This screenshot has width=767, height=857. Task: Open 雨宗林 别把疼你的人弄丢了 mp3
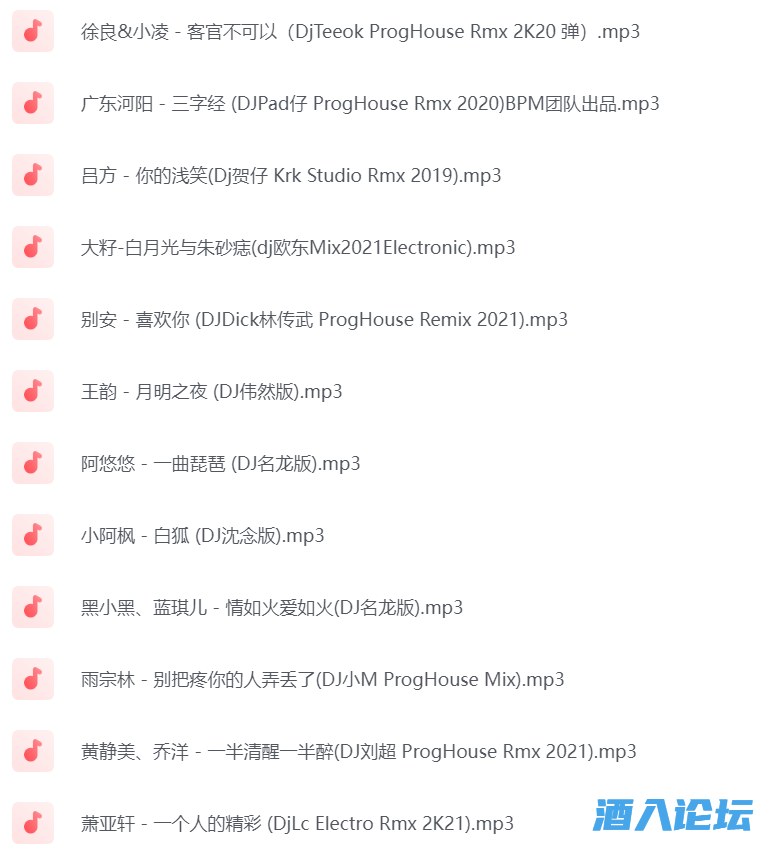(323, 680)
